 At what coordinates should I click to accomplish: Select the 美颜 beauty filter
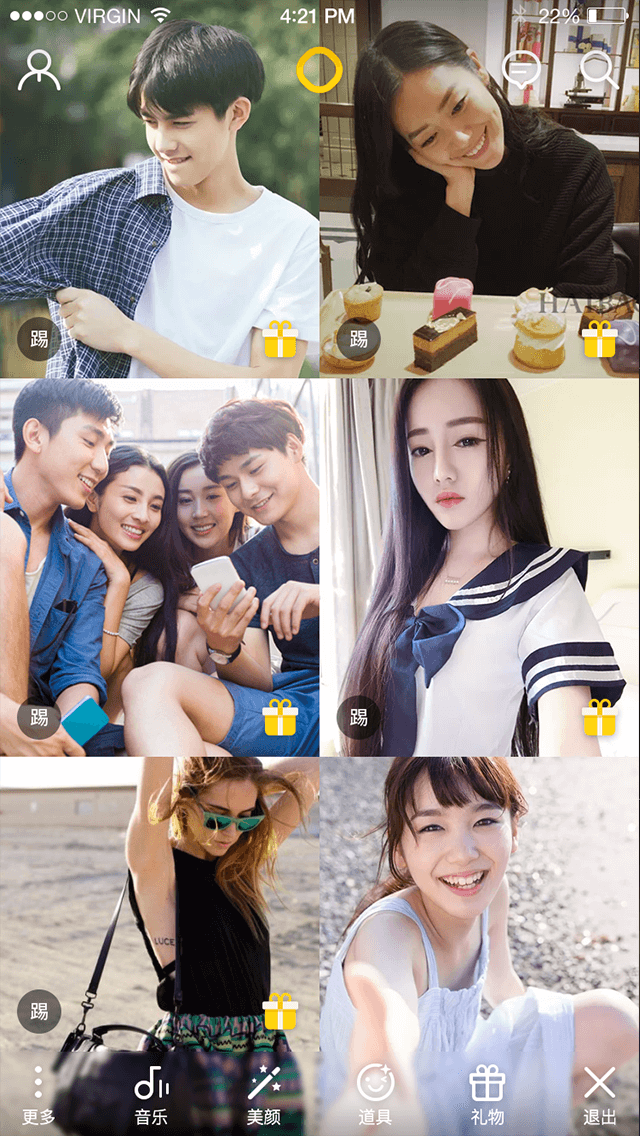pos(264,1094)
